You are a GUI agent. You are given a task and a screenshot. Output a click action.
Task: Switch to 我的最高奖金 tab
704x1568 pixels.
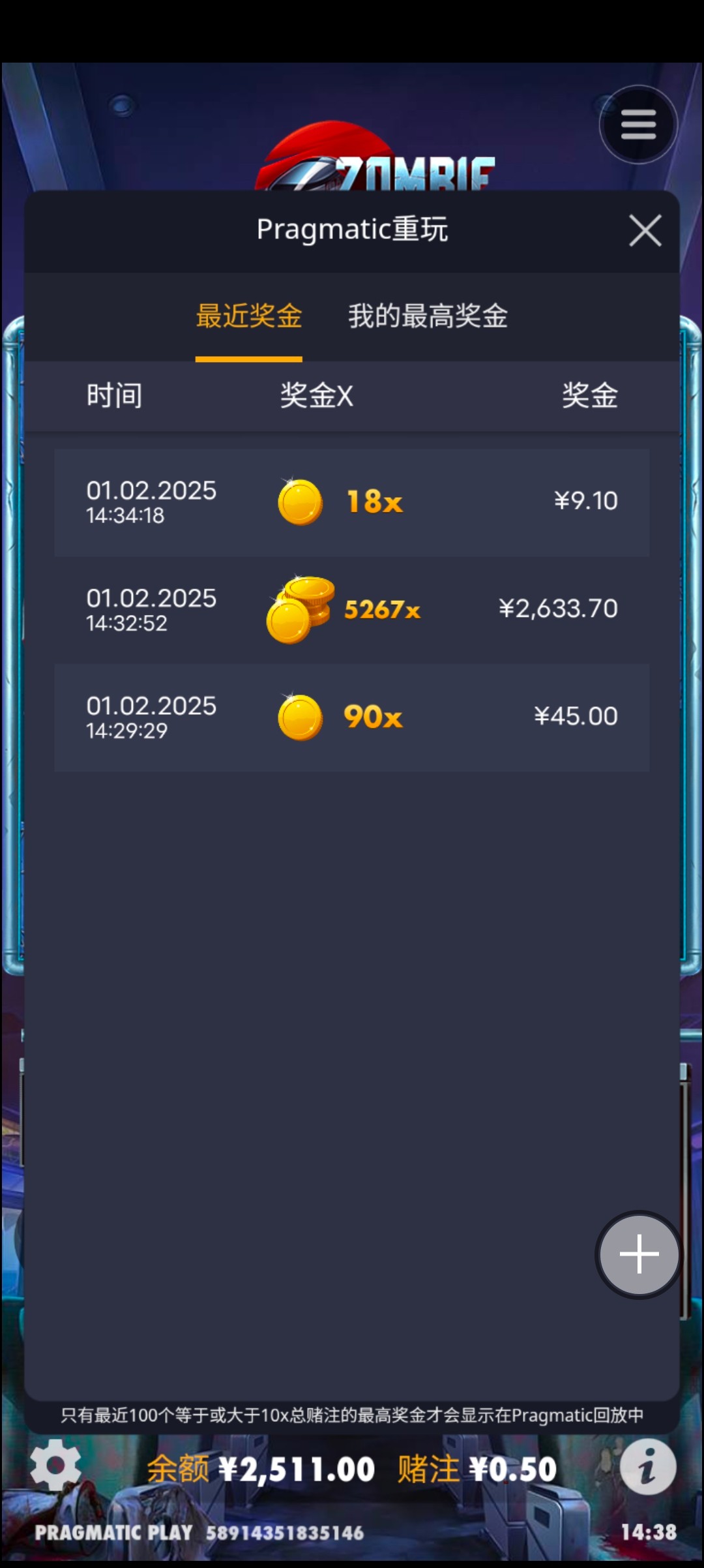428,316
